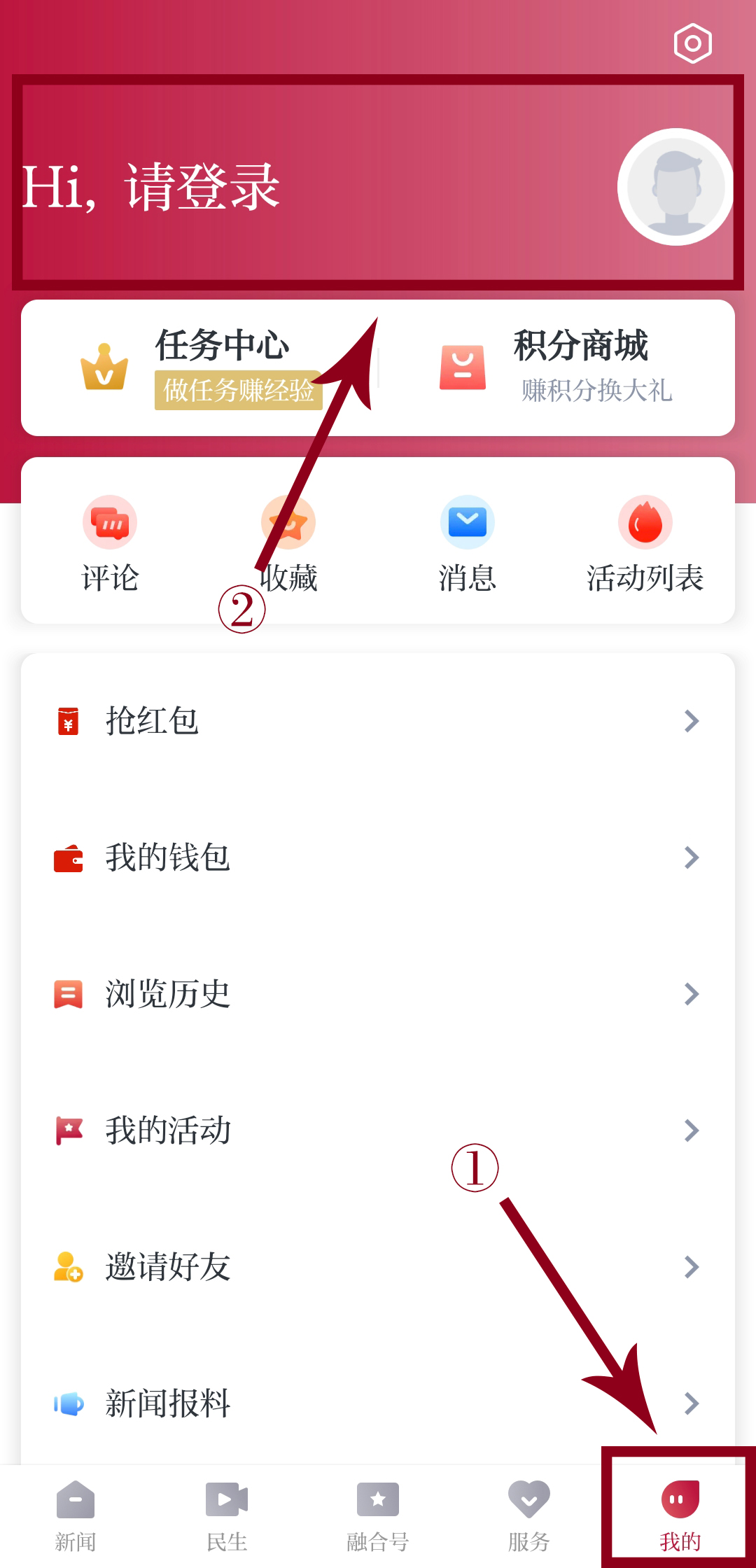
Task: Open the 抢红包 row
Action: (378, 721)
